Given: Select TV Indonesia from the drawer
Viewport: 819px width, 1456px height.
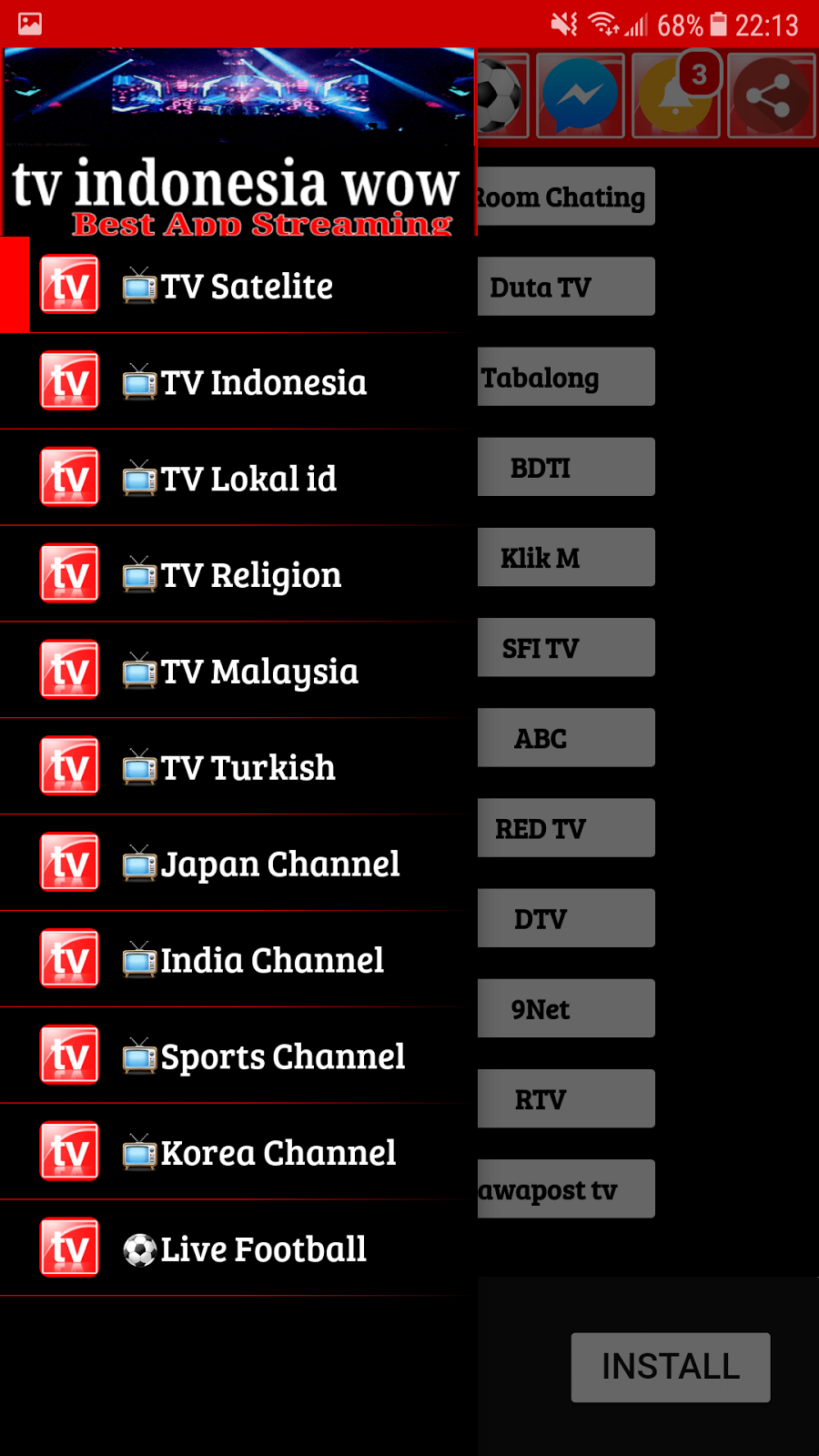Looking at the screenshot, I should (x=246, y=383).
